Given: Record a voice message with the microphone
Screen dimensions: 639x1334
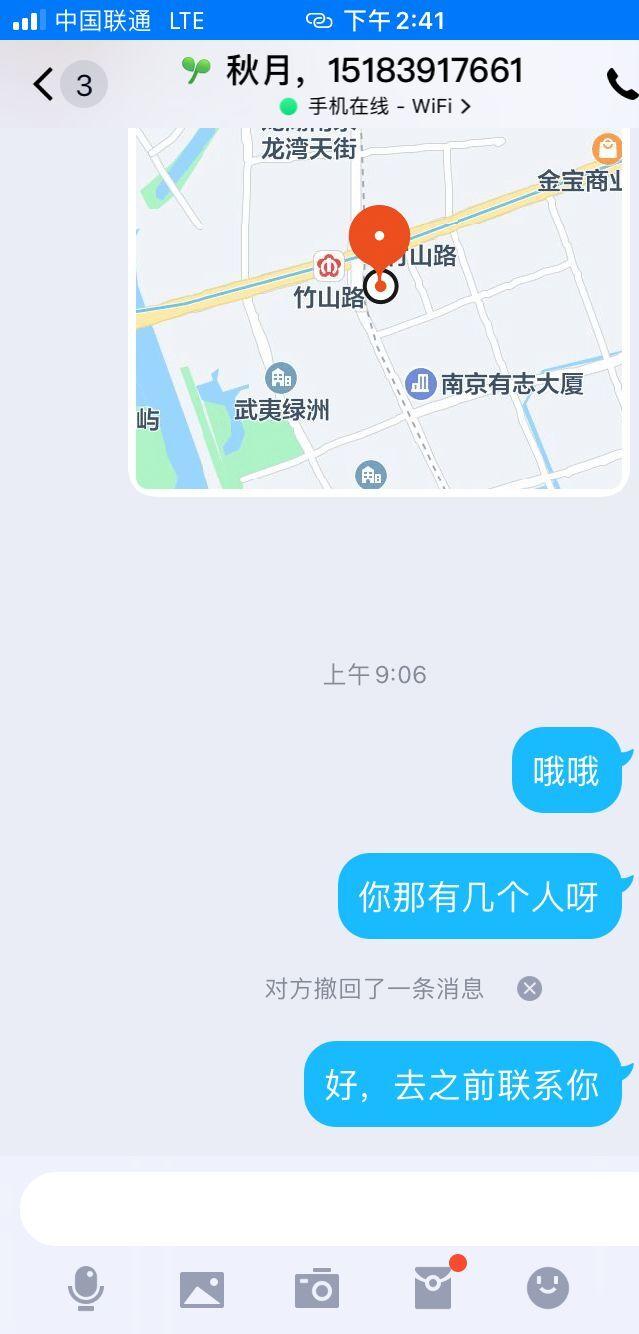Looking at the screenshot, I should (86, 1288).
